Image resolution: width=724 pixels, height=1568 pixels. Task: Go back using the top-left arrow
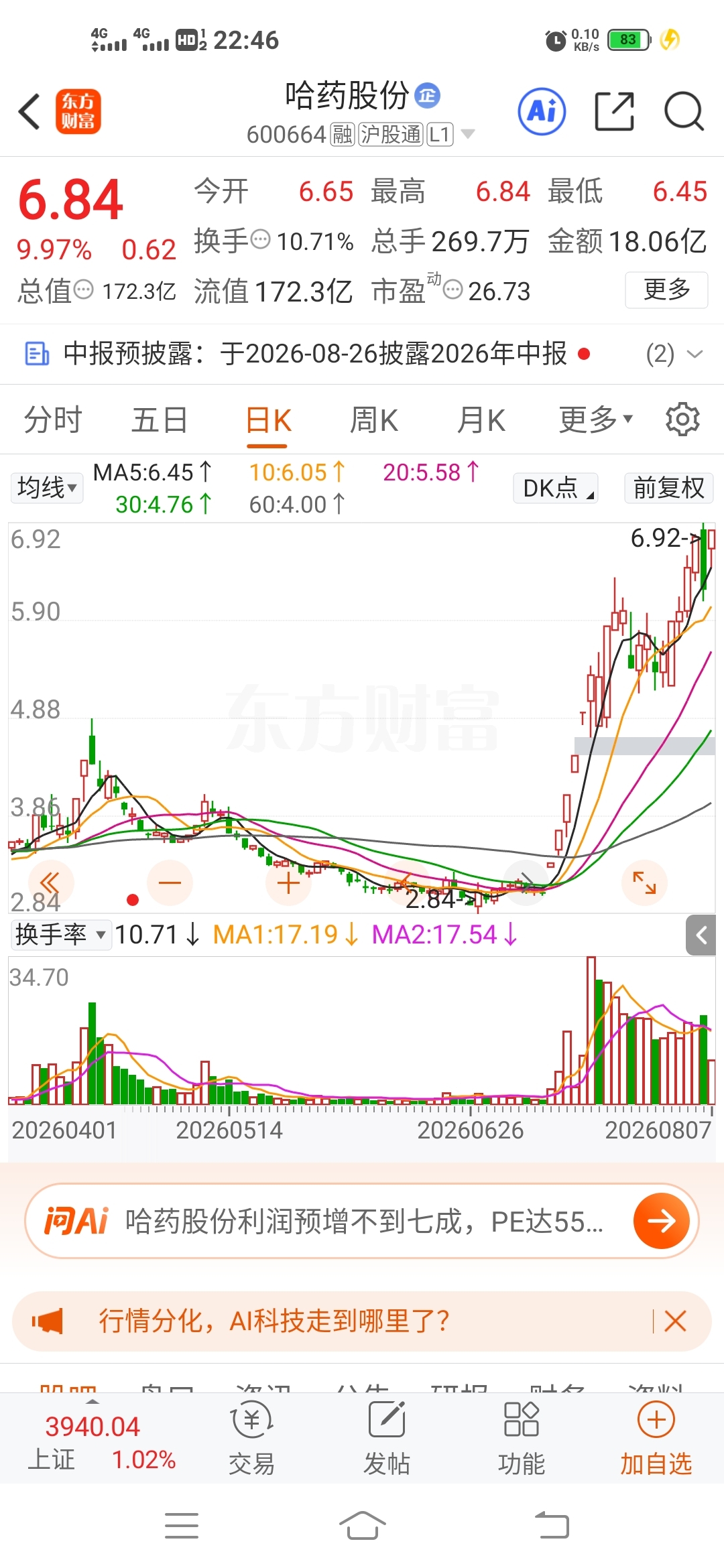tap(29, 111)
